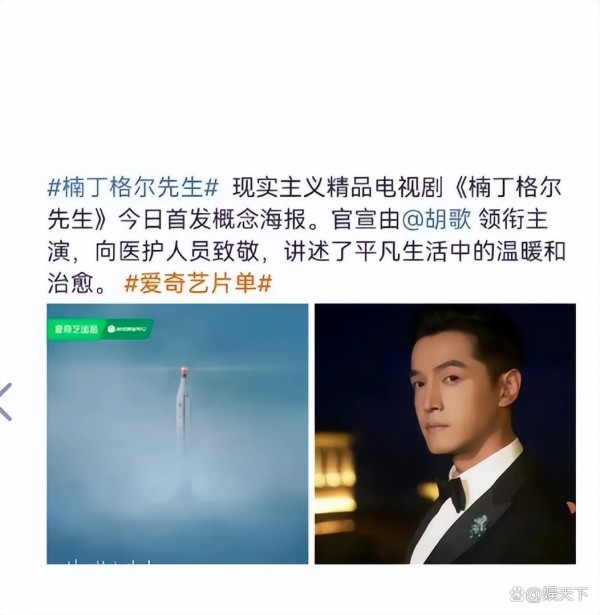Enlarge the photo of the man in tuxedo

445,433
